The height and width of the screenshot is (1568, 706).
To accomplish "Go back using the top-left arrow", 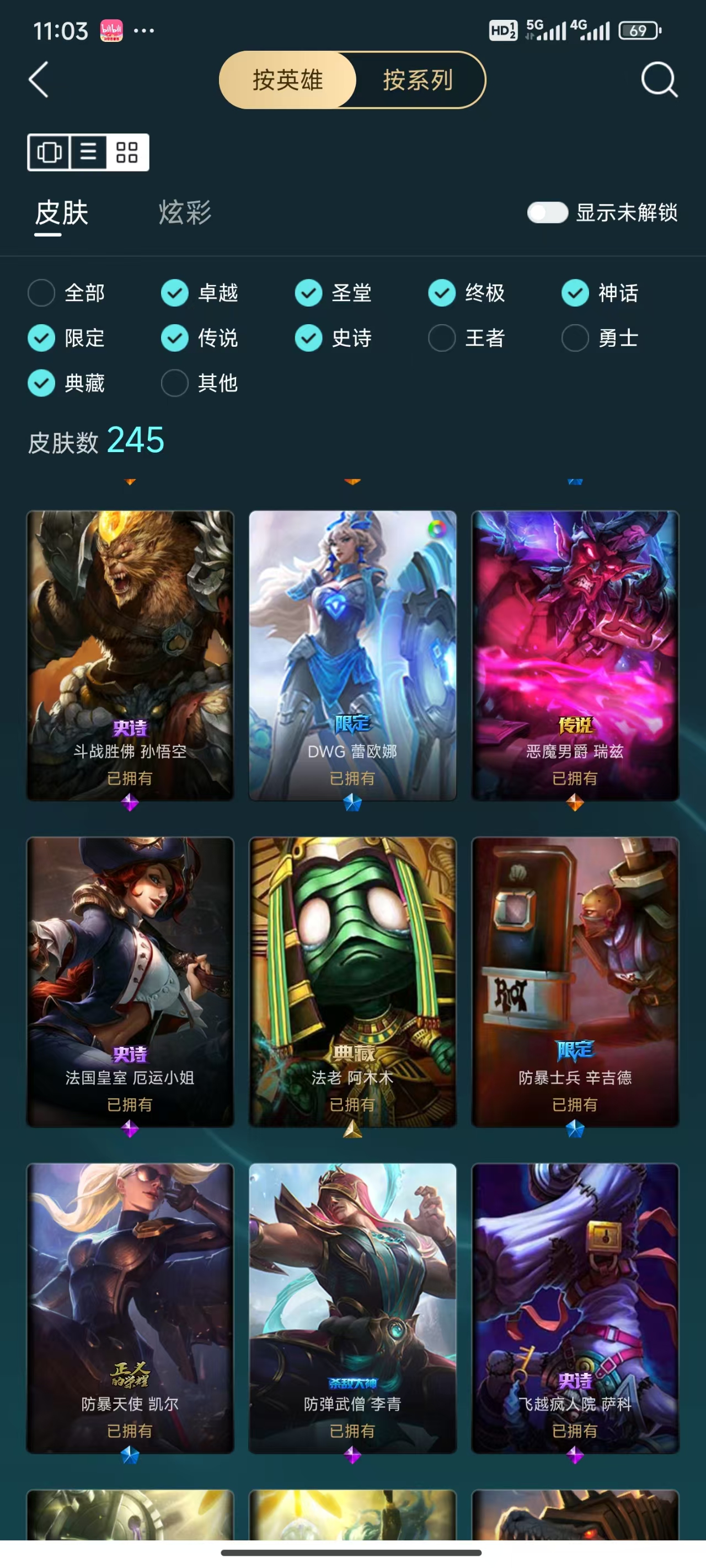I will pos(39,80).
